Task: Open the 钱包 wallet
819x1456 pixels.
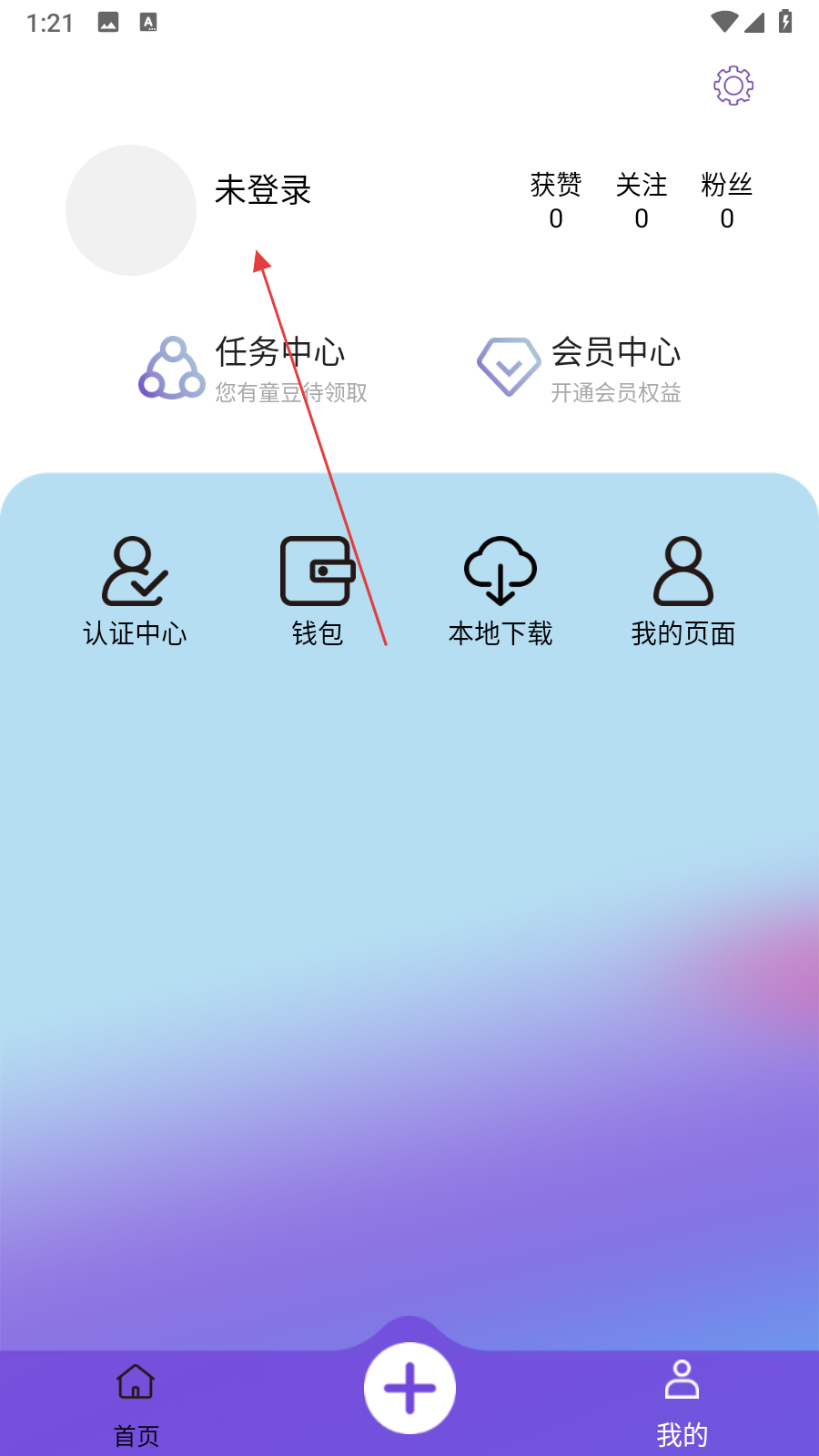Action: point(318,591)
